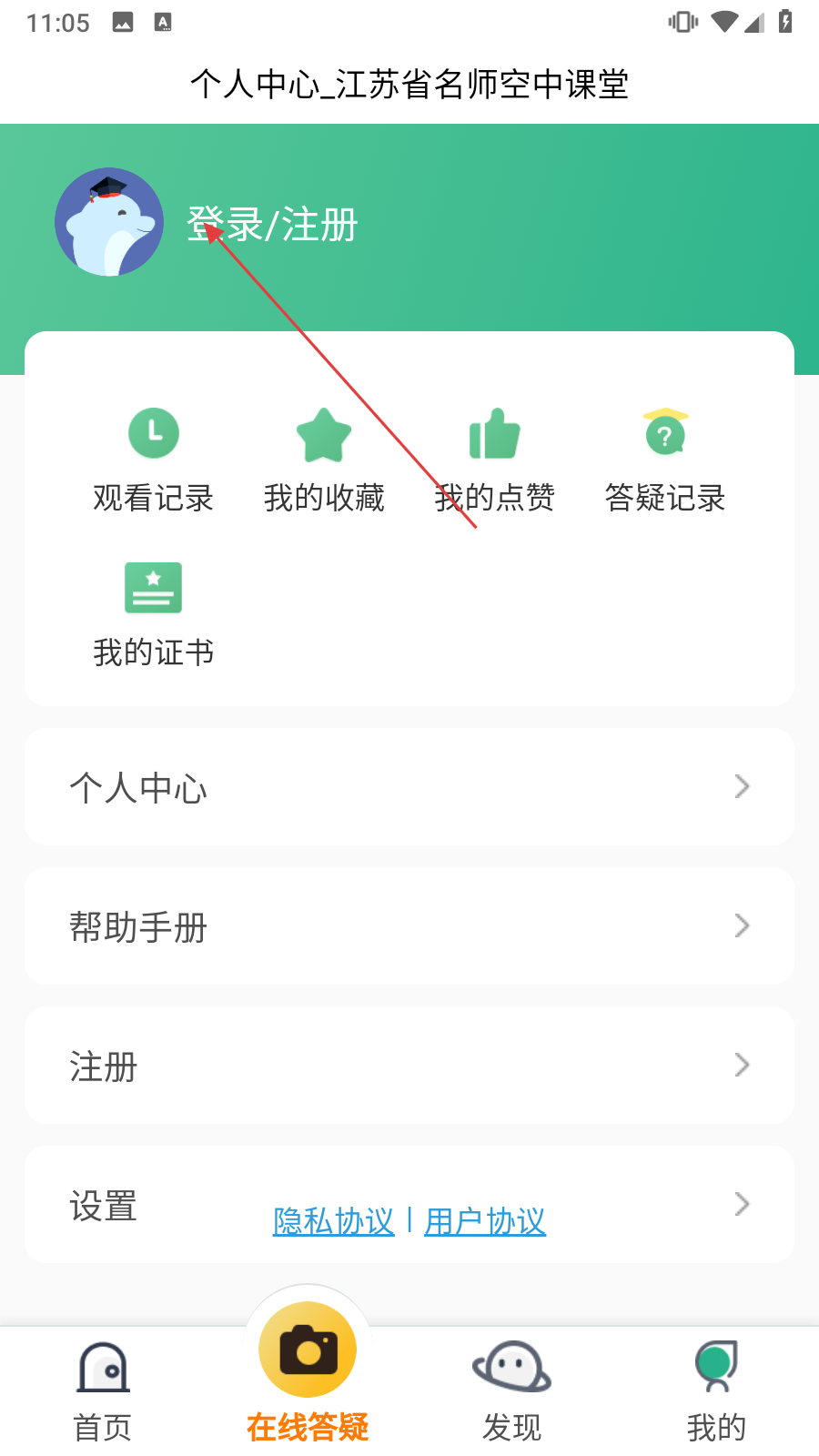
Task: Open 我的点赞 likes
Action: pyautogui.click(x=494, y=460)
